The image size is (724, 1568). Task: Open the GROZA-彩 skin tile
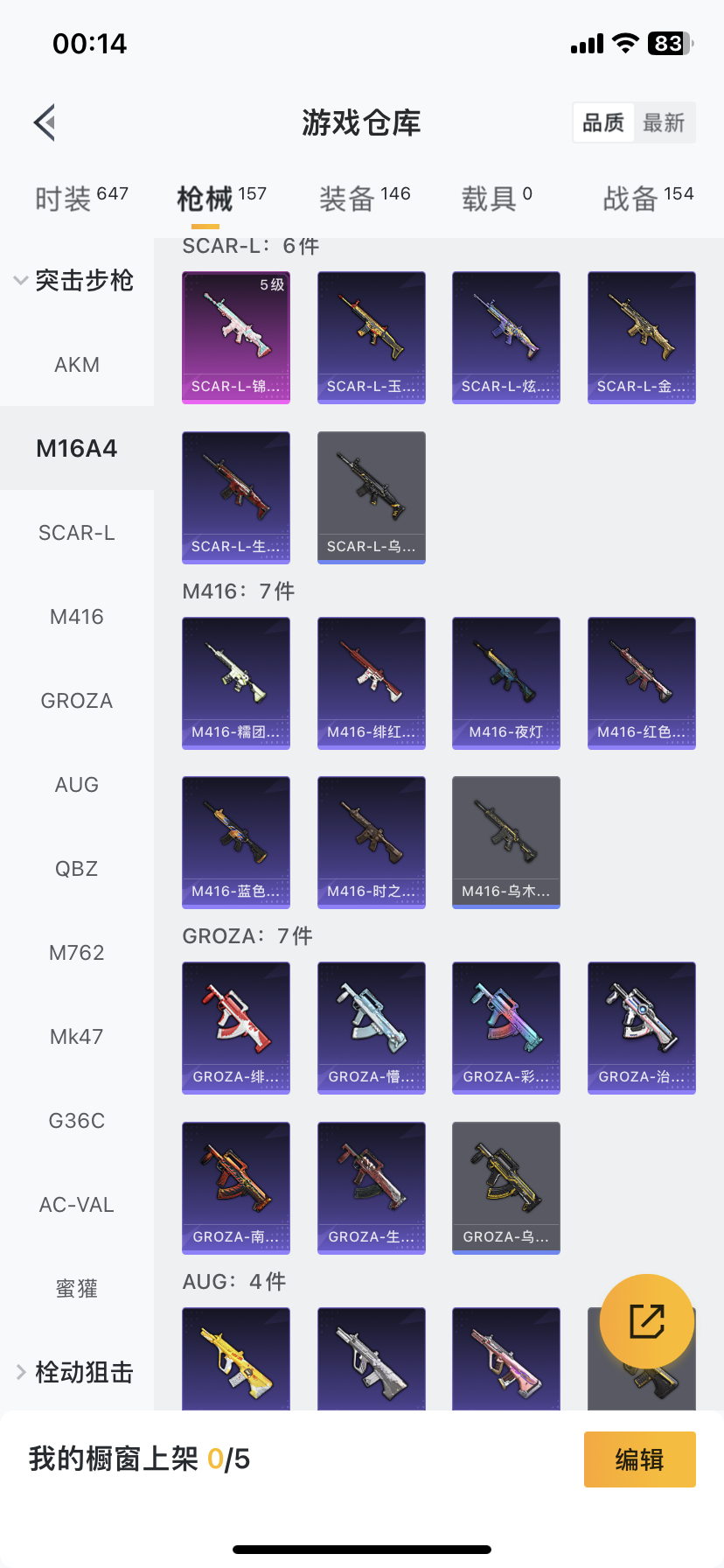coord(506,1028)
